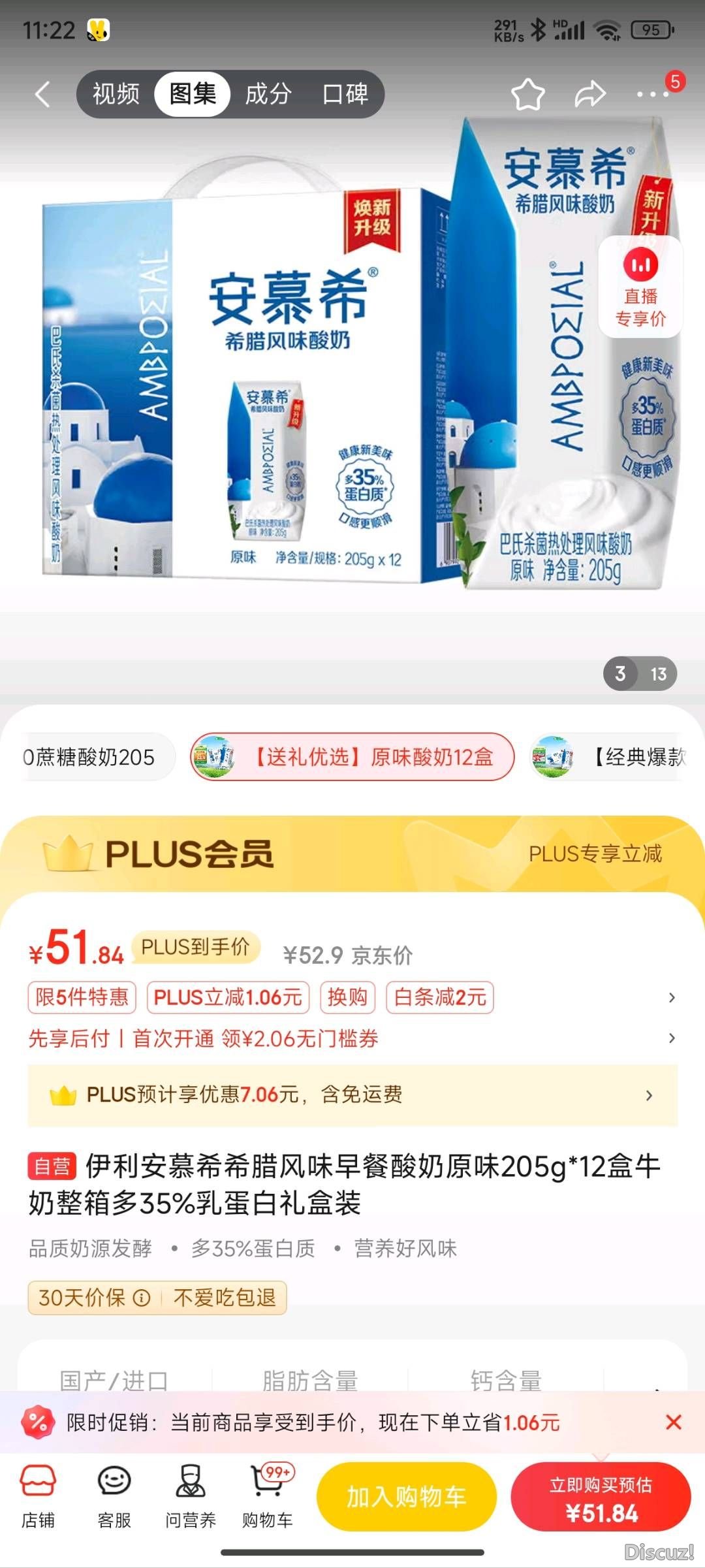705x1568 pixels.
Task: Open 直播专享价 live stream badge
Action: [x=640, y=287]
